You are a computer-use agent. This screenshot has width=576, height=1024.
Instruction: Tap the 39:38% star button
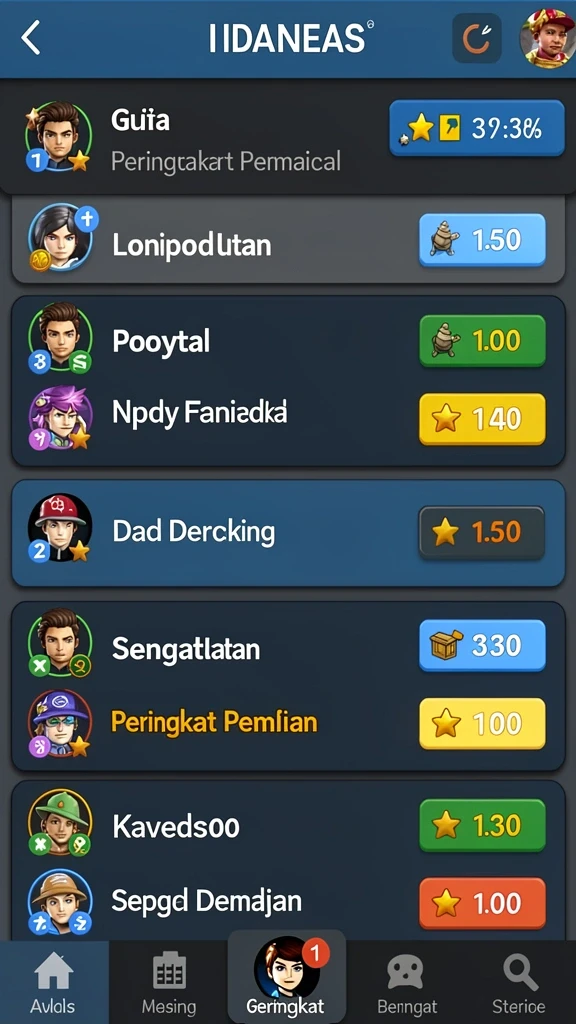tap(477, 128)
